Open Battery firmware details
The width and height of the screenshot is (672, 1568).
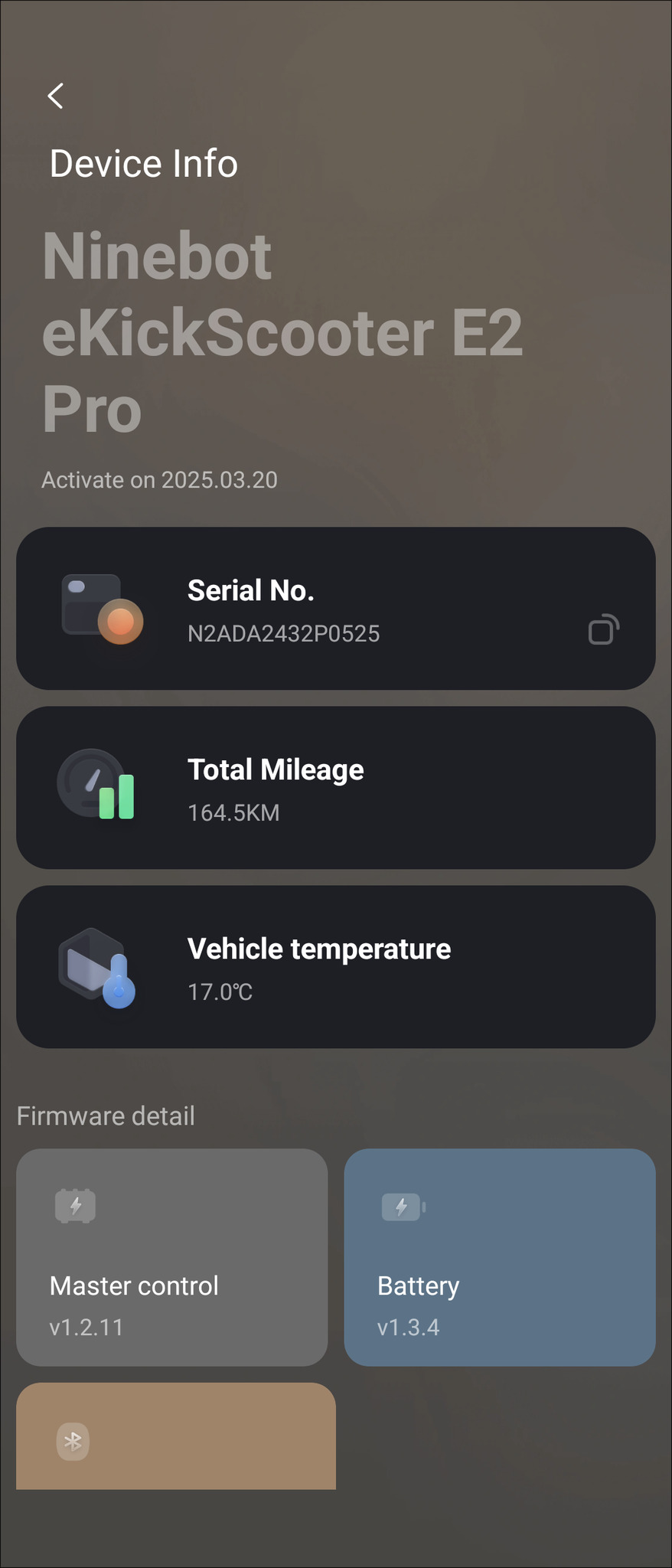pyautogui.click(x=499, y=1256)
